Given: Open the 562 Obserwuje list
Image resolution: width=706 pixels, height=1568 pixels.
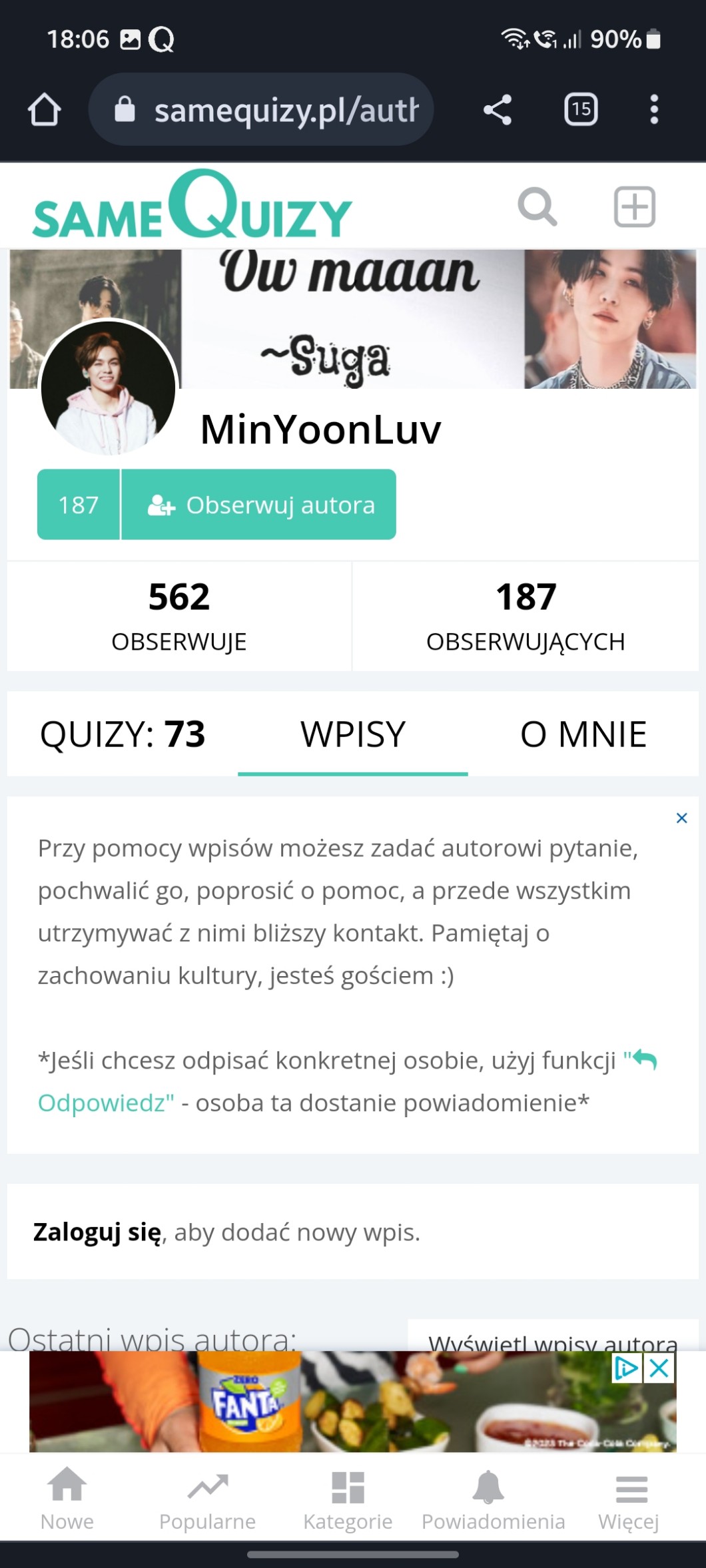Looking at the screenshot, I should (179, 616).
